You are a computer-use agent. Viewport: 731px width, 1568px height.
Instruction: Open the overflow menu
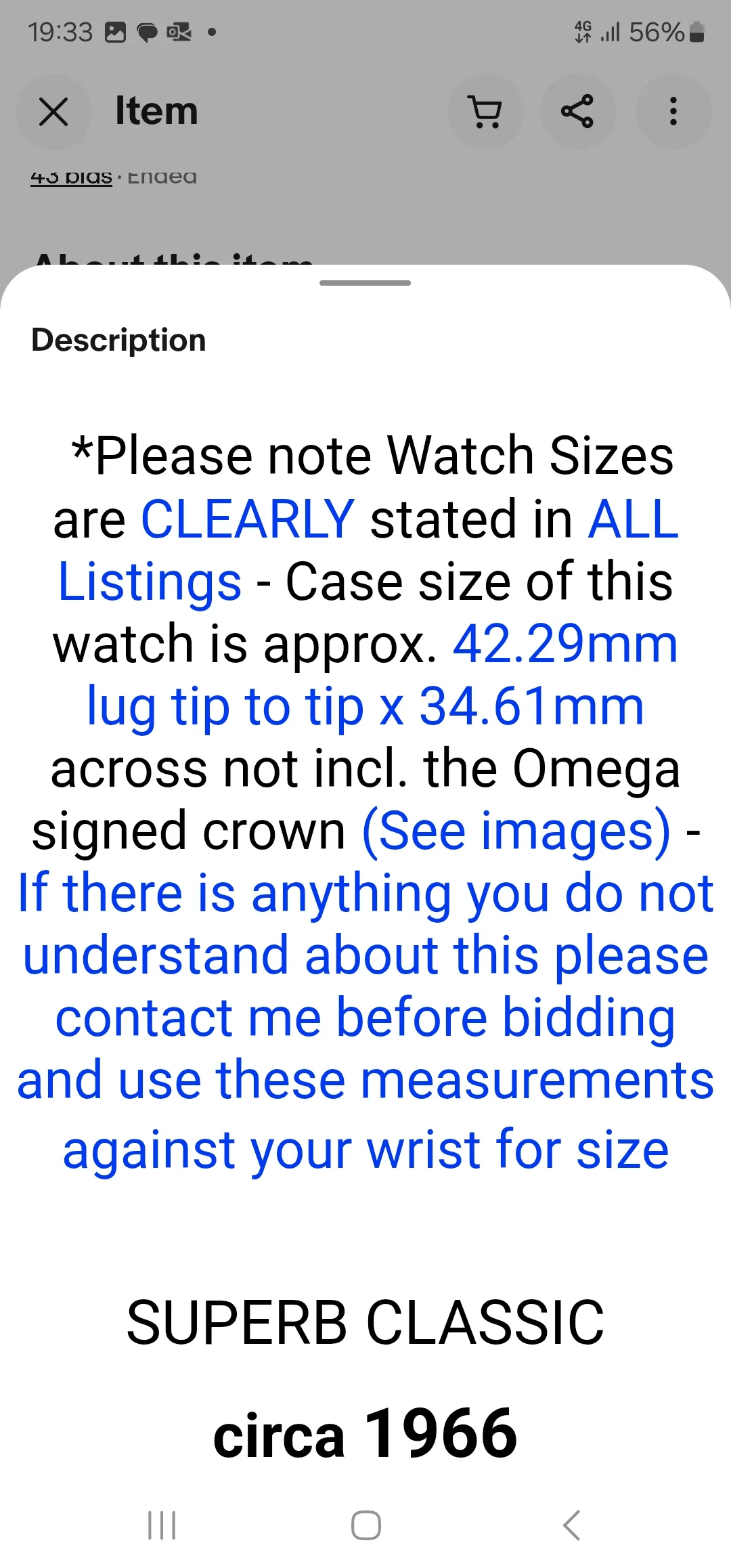[x=673, y=112]
